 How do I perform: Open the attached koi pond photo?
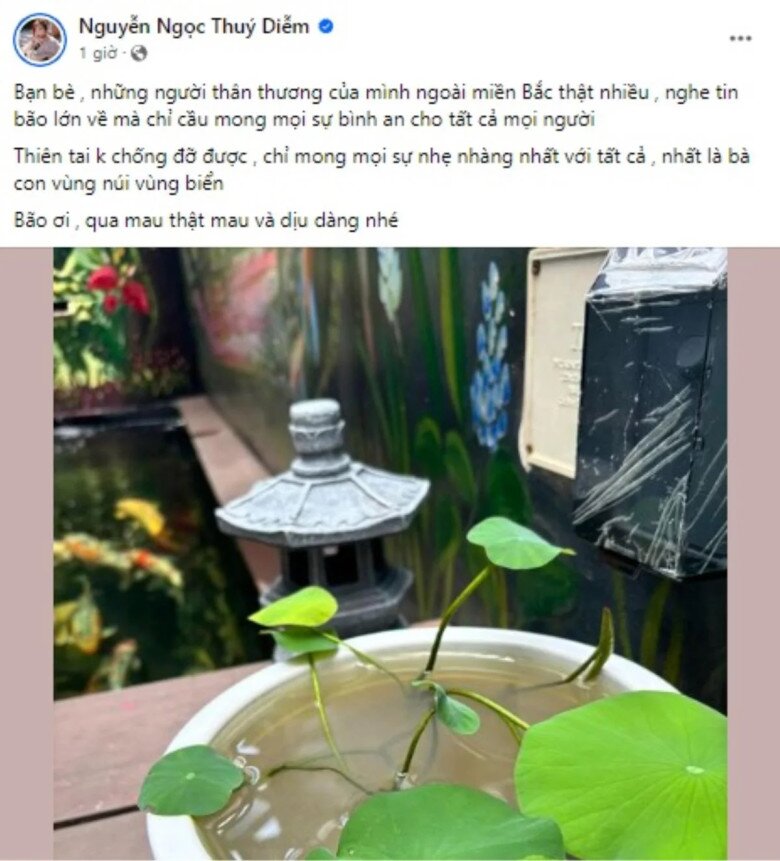(390, 550)
